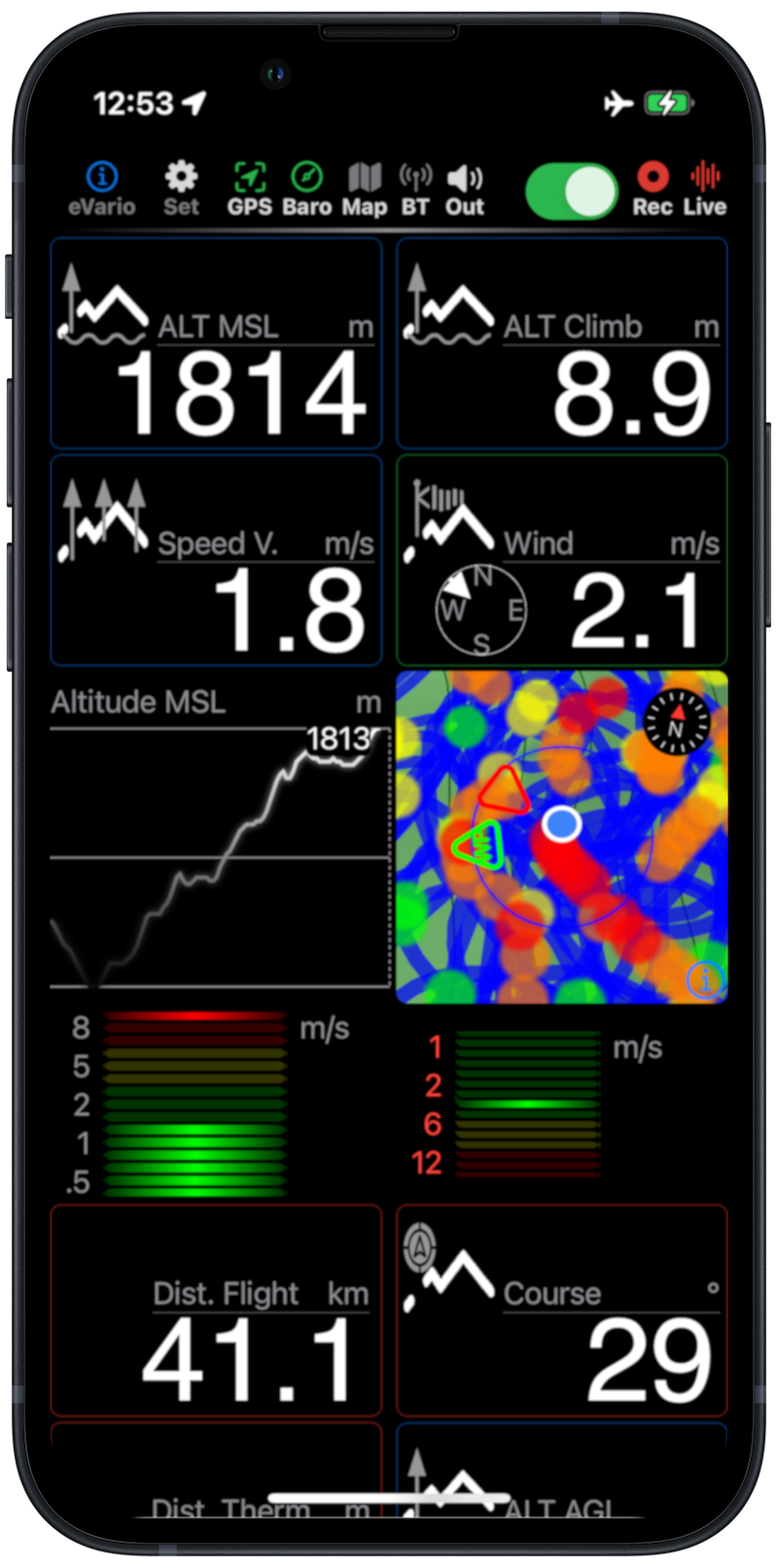Tap the Altitude MSL graph
This screenshot has height=1568, width=778.
220,846
